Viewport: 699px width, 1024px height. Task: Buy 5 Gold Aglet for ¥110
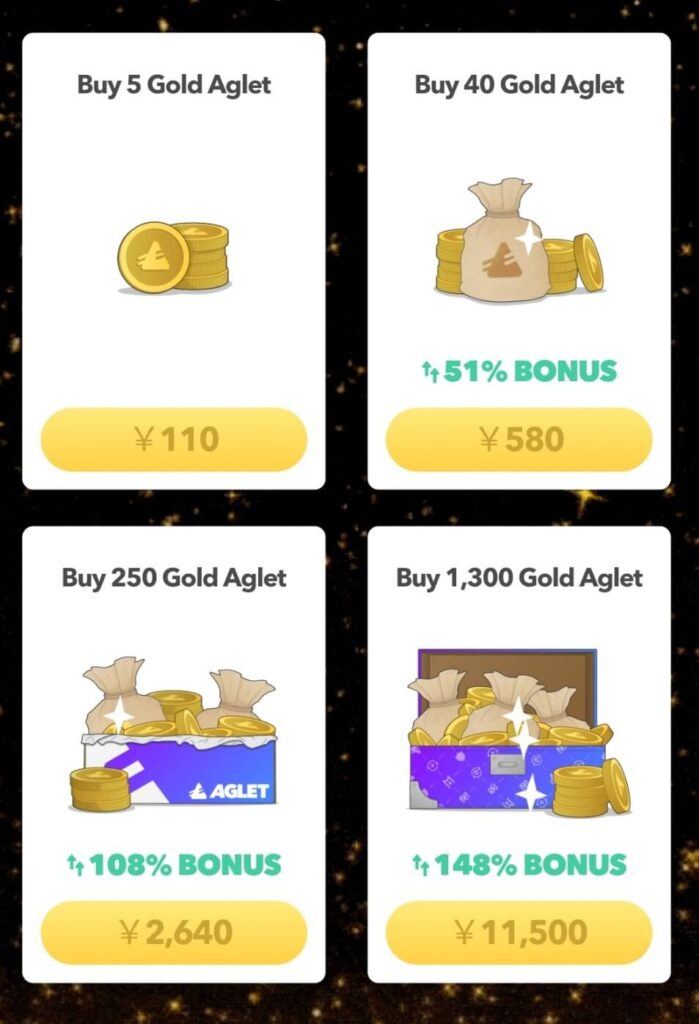(174, 439)
